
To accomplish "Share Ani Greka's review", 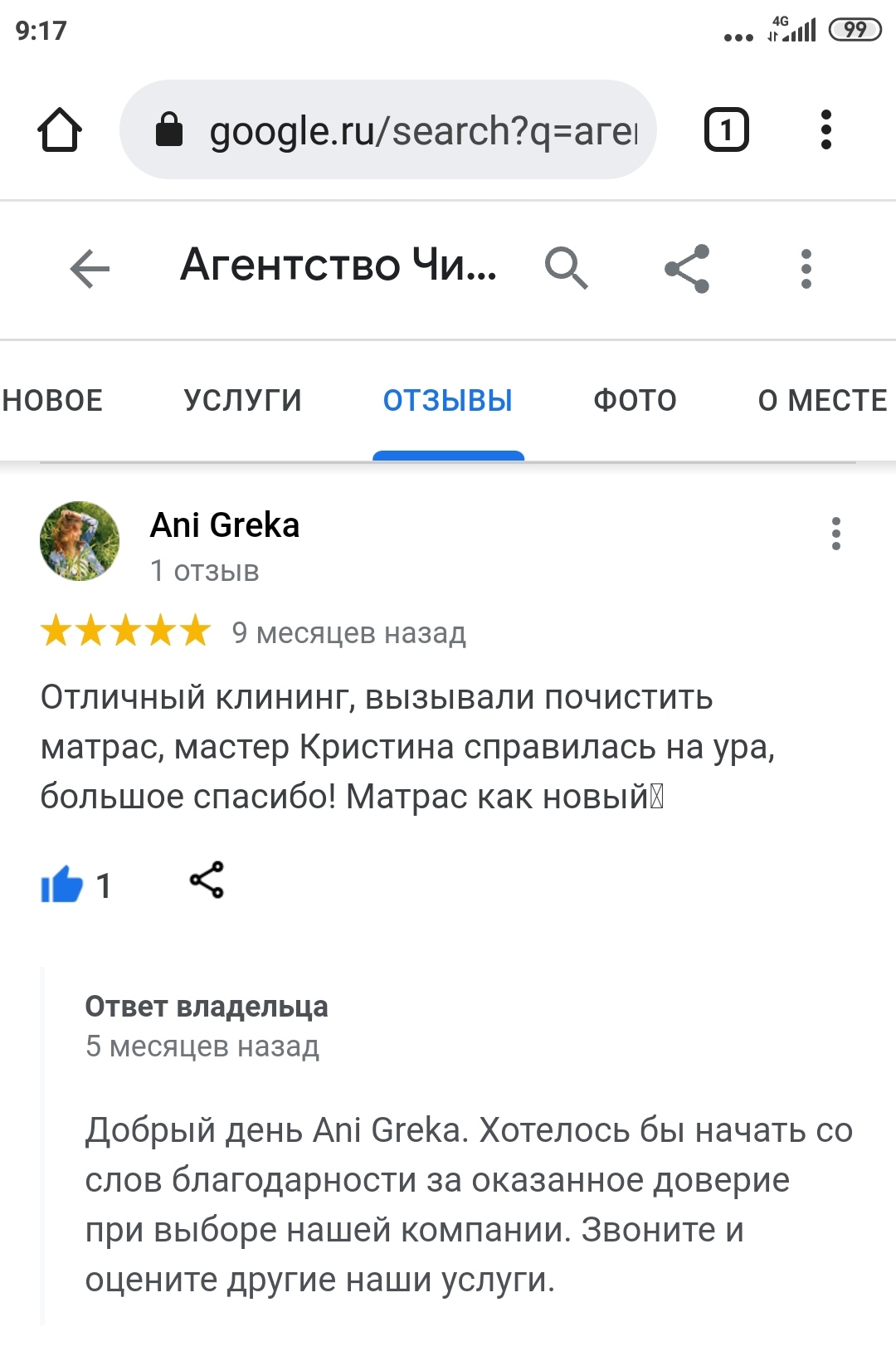I will (207, 880).
